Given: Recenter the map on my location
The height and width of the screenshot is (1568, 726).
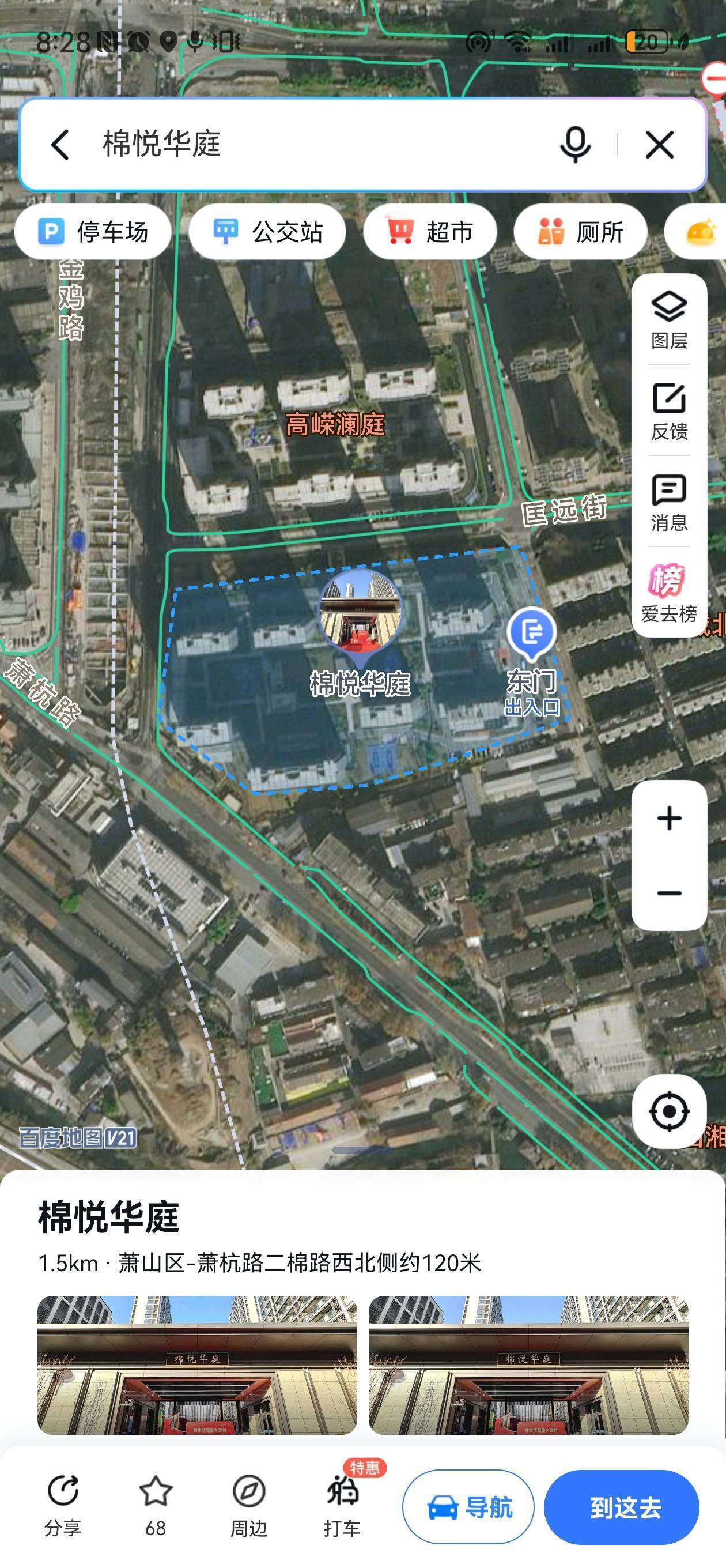Looking at the screenshot, I should click(x=669, y=1111).
